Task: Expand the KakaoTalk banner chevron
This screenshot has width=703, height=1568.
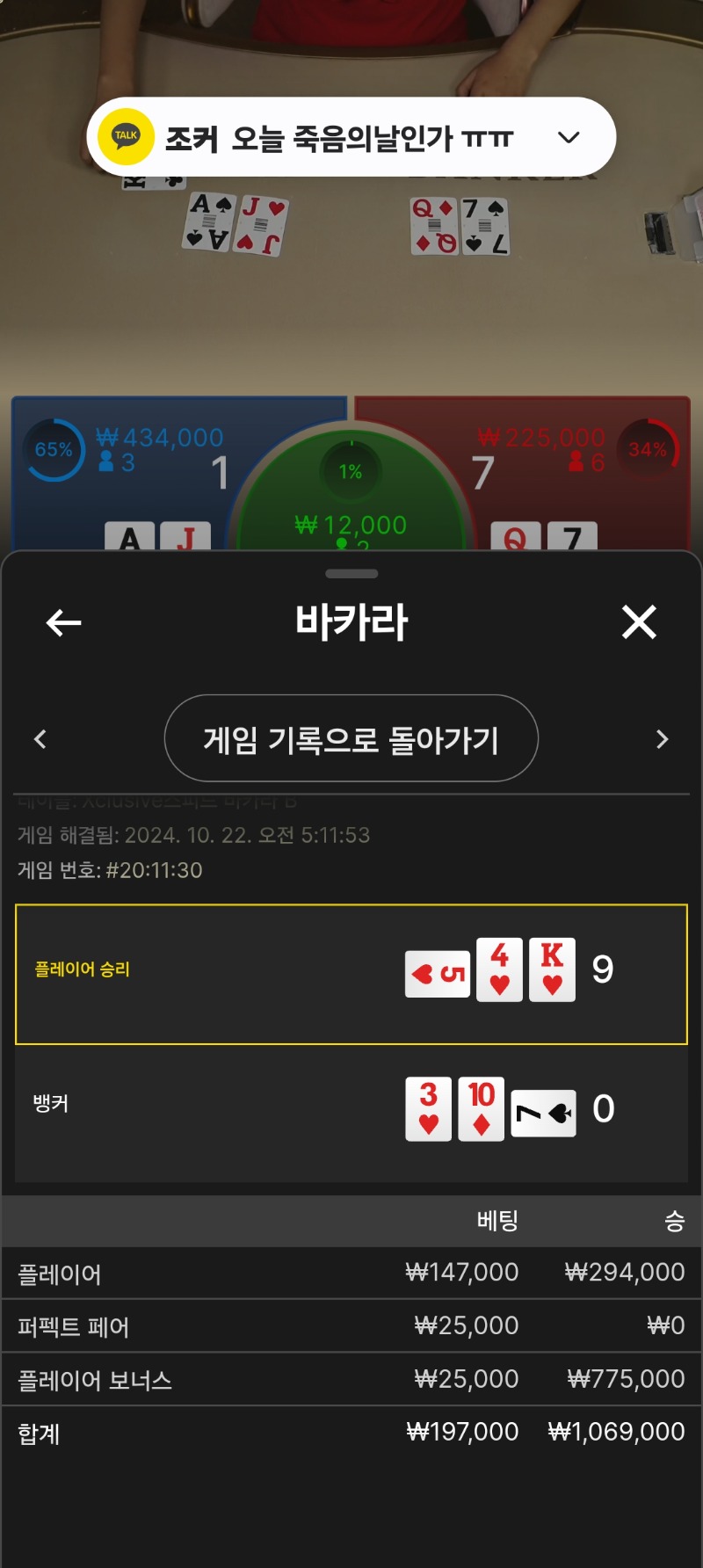Action: (569, 137)
